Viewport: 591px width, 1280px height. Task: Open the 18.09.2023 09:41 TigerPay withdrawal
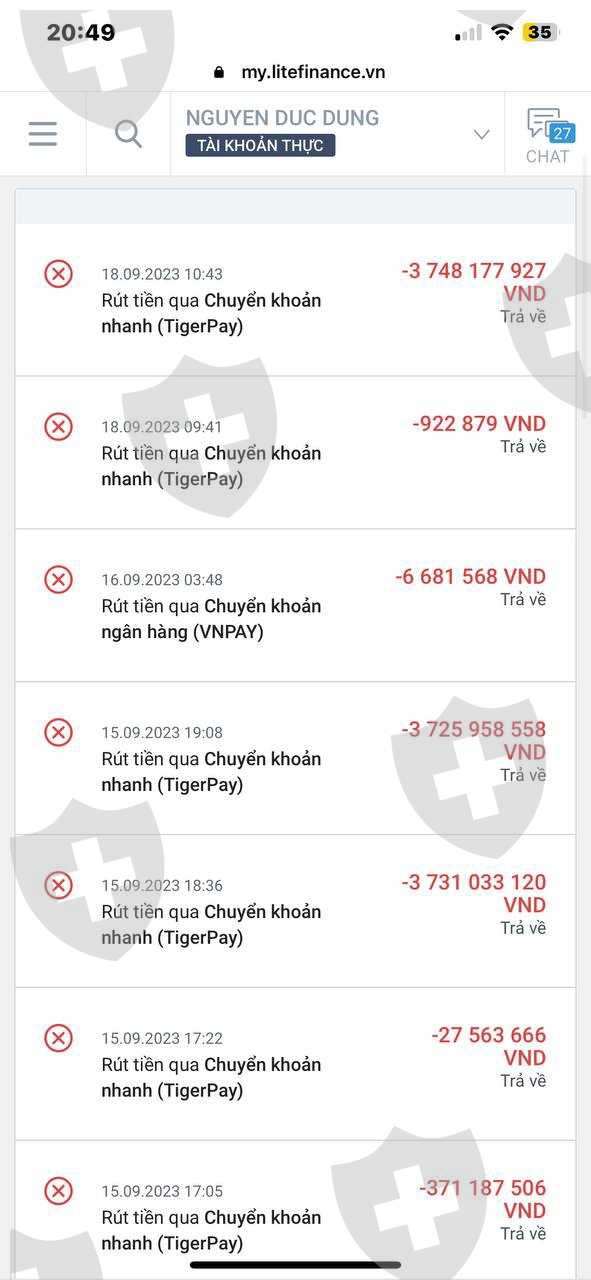[295, 453]
